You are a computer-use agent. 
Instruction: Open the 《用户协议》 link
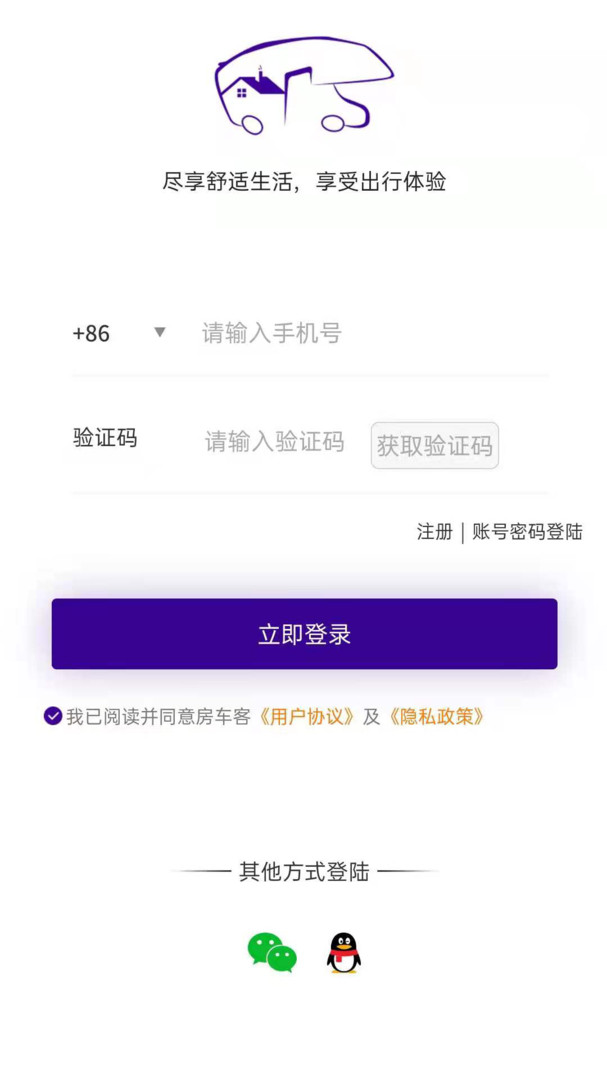click(306, 717)
